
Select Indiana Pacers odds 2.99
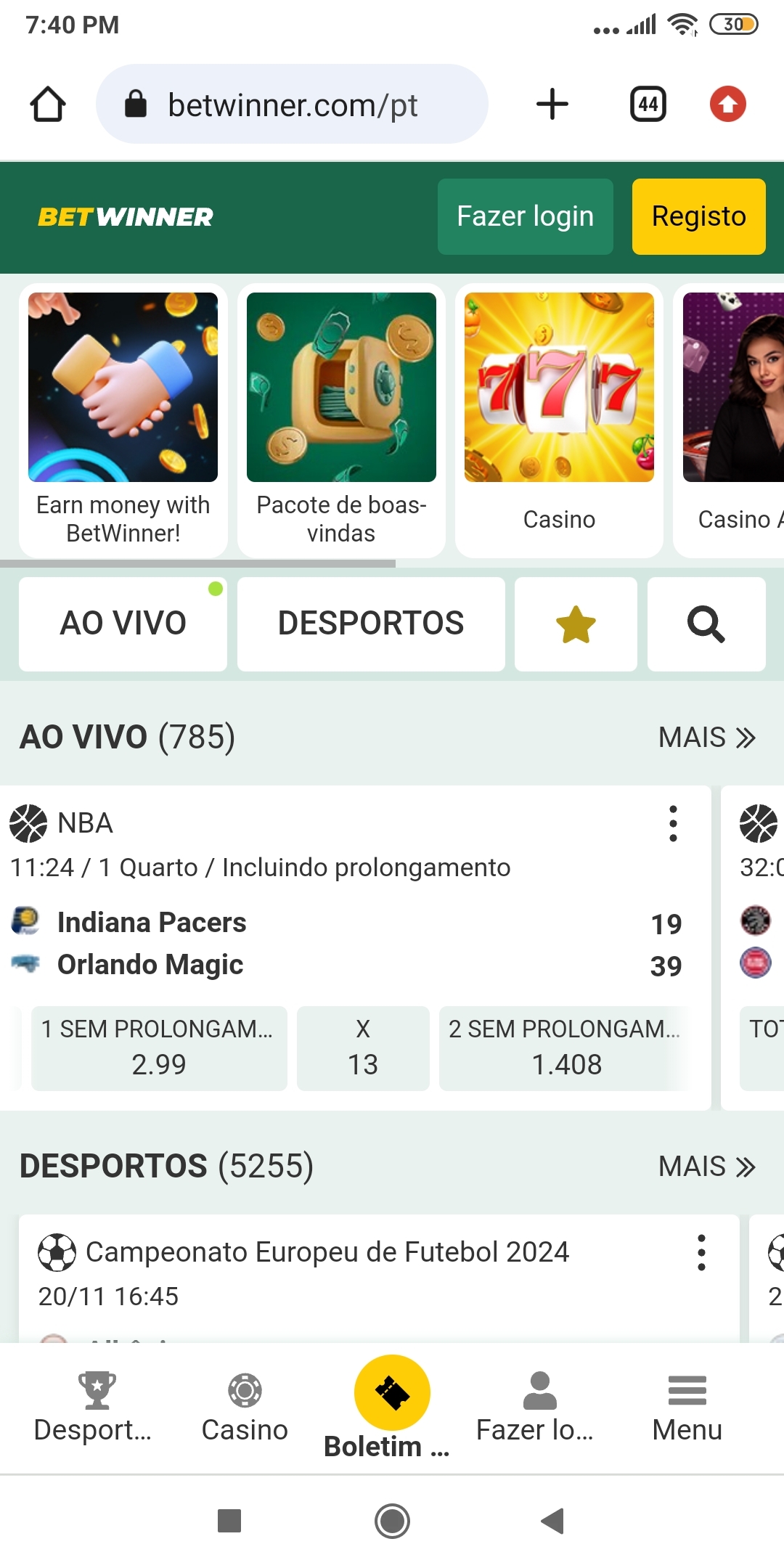coord(159,1048)
